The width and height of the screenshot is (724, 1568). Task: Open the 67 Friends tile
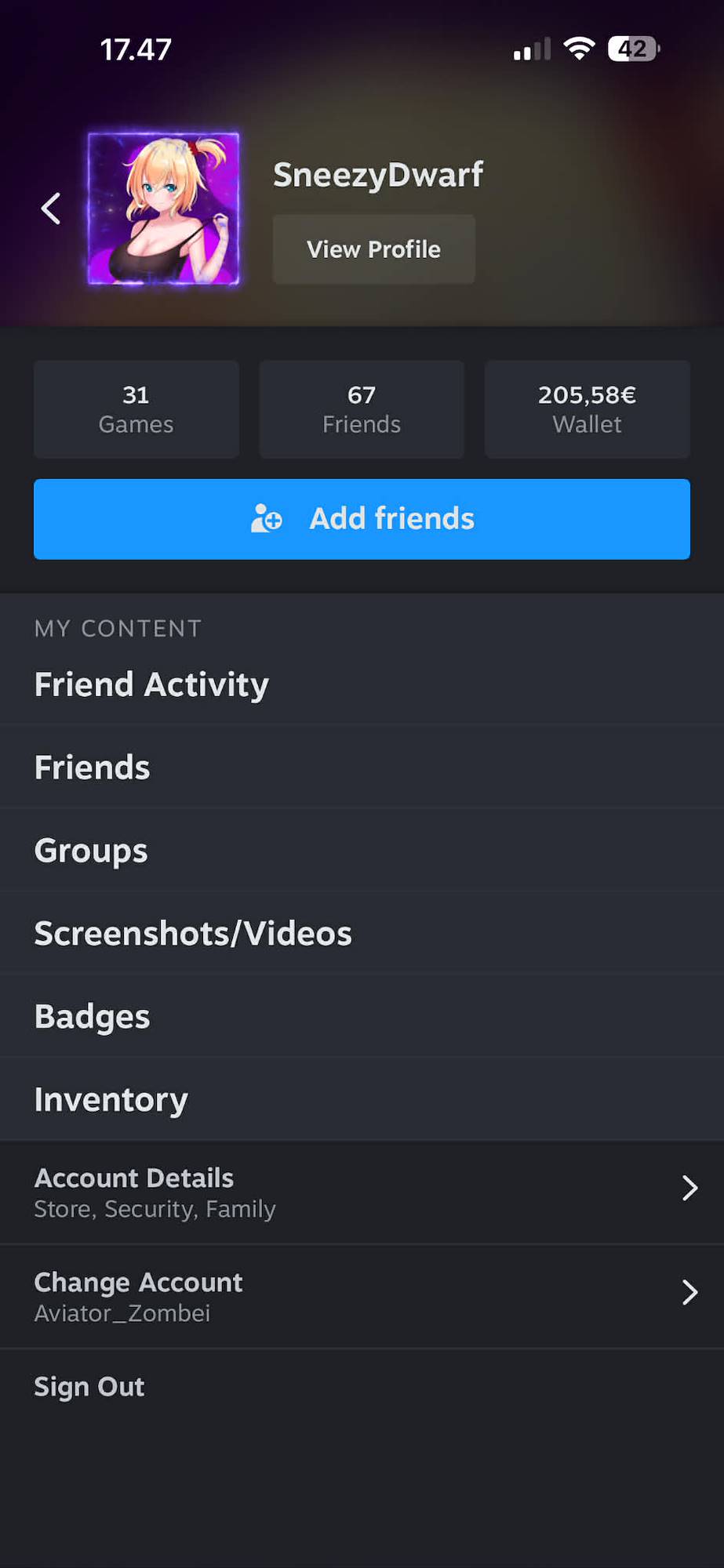(x=362, y=409)
